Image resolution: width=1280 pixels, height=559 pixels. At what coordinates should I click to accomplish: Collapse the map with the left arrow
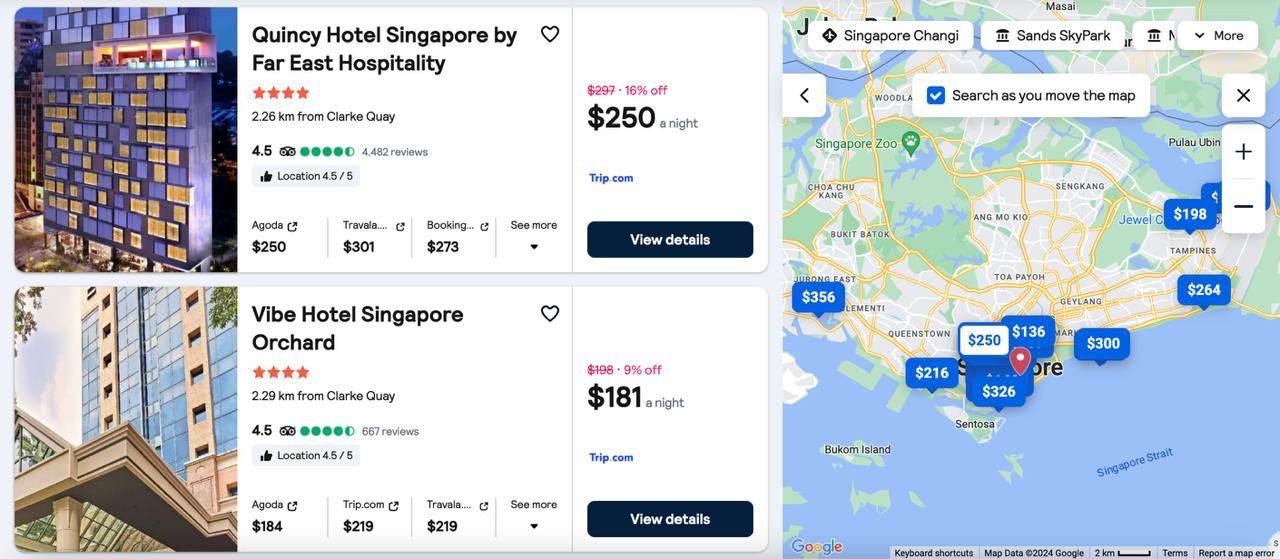point(804,95)
